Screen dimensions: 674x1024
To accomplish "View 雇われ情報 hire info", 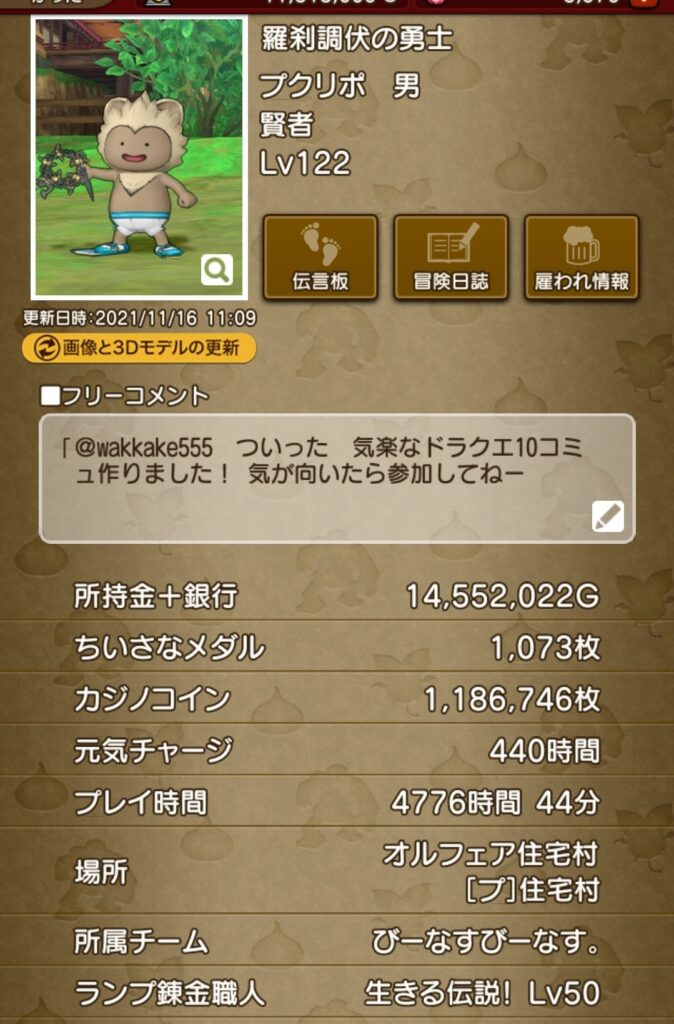I will [x=581, y=257].
